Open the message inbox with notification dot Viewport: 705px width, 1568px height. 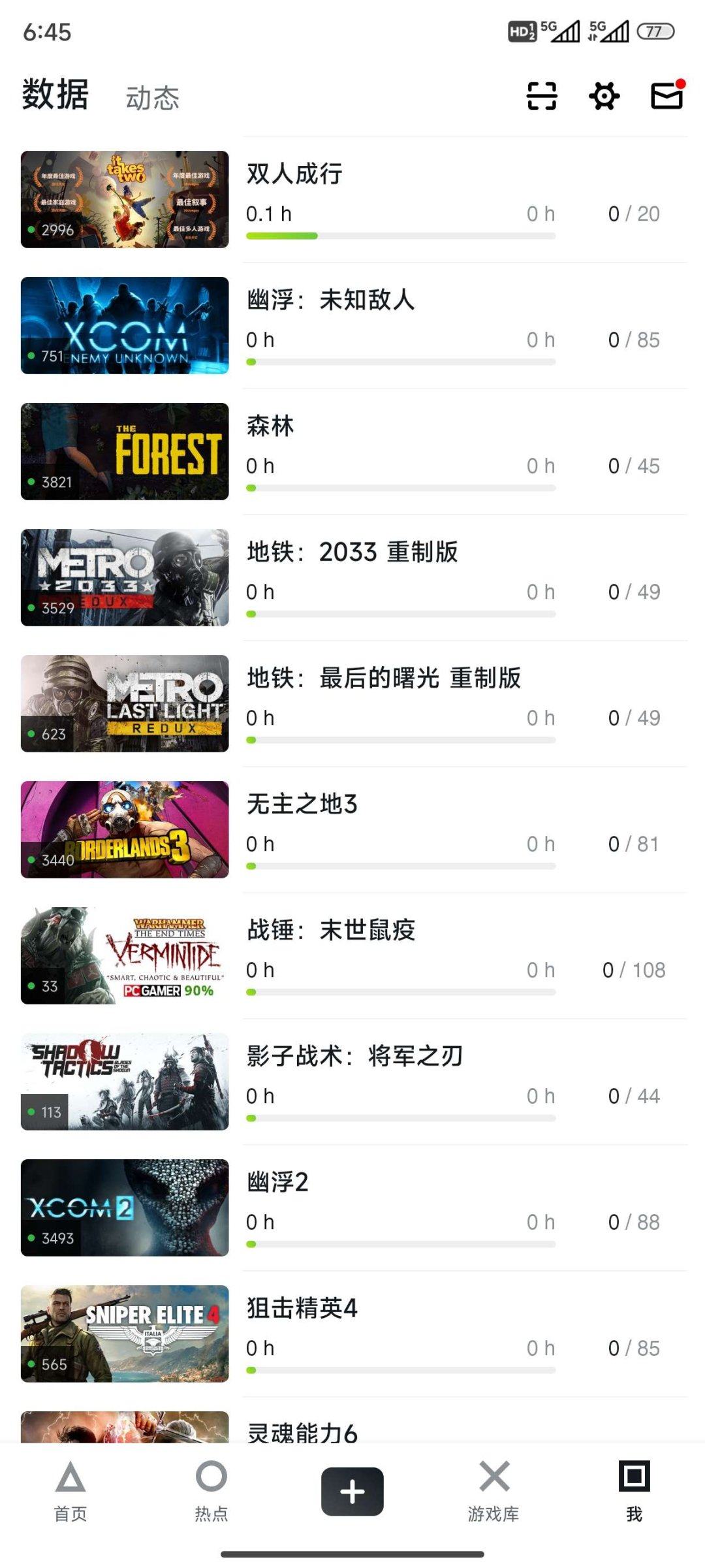(x=667, y=96)
